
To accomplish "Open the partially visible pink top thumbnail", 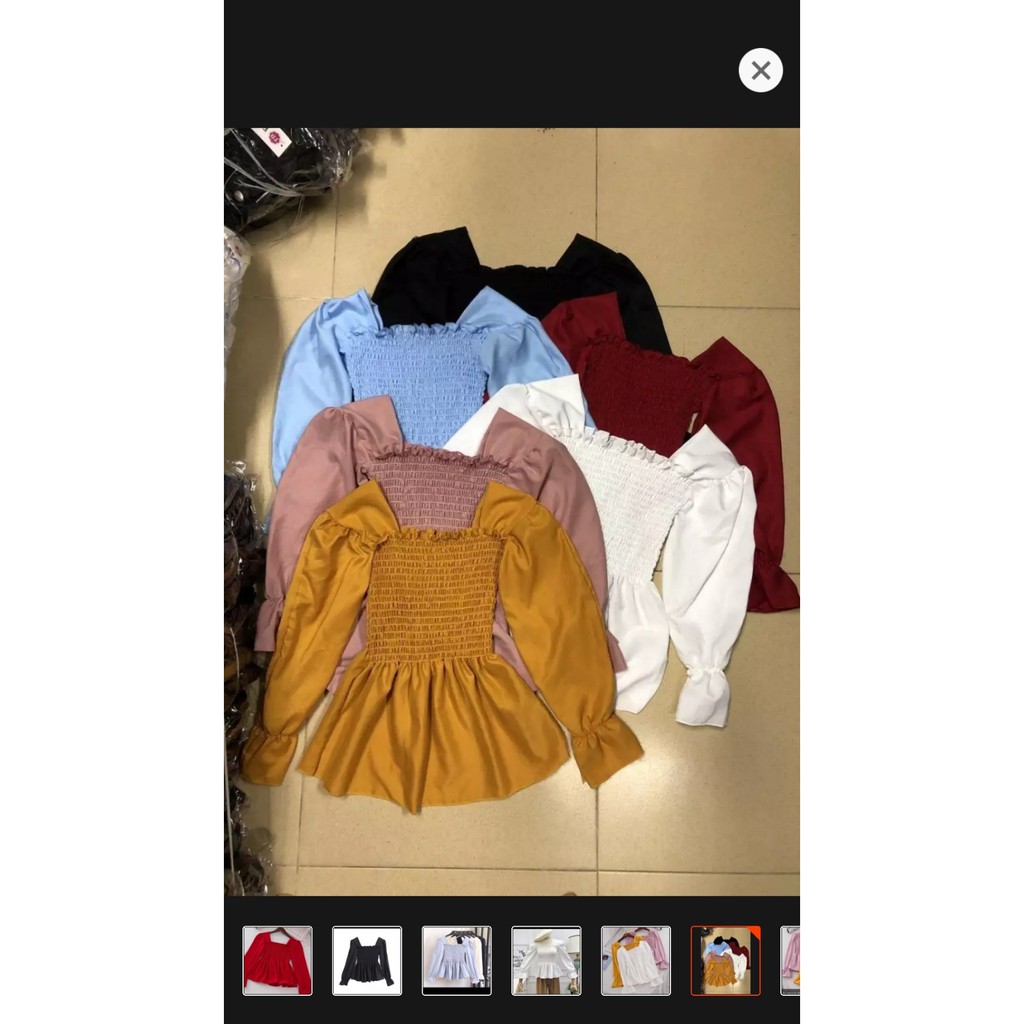I will (x=791, y=960).
